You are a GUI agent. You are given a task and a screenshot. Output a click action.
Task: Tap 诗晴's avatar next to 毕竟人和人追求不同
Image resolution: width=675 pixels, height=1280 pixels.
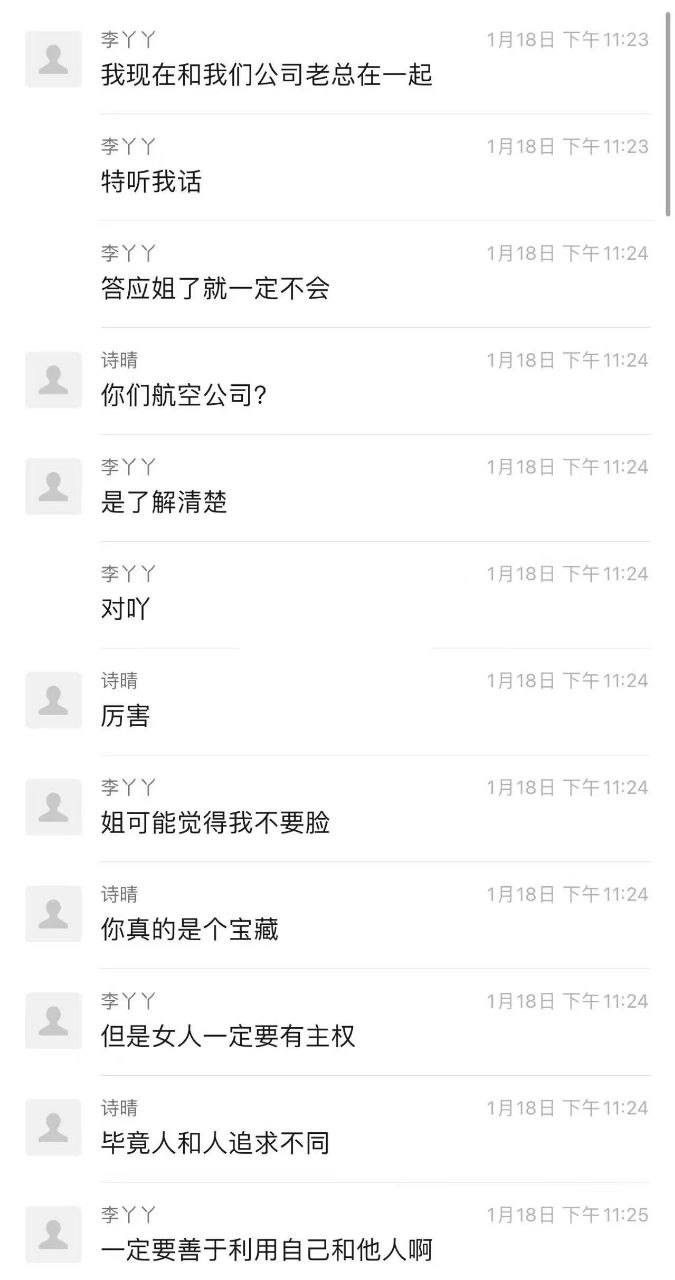point(53,1128)
